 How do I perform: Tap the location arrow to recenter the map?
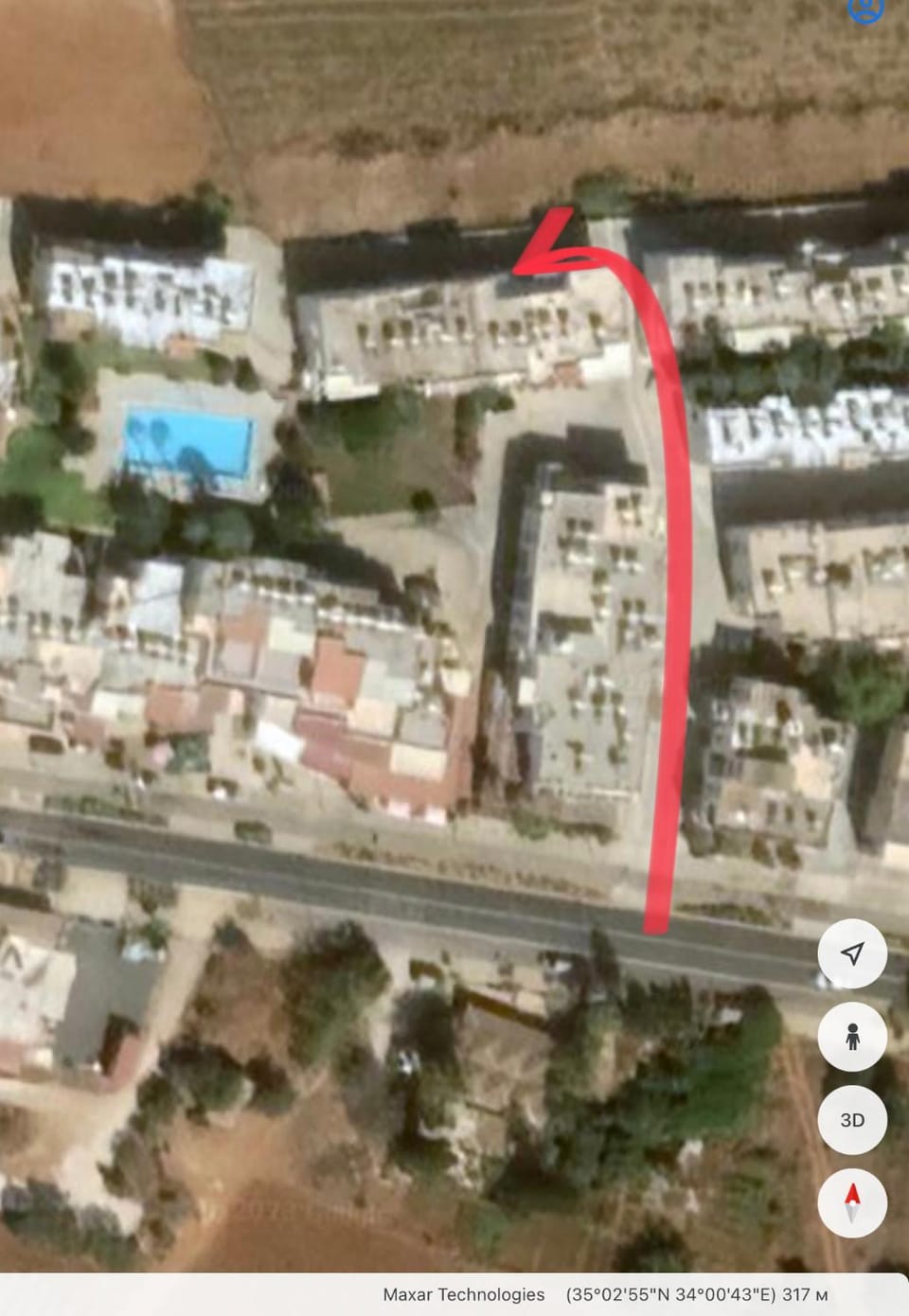(x=853, y=954)
